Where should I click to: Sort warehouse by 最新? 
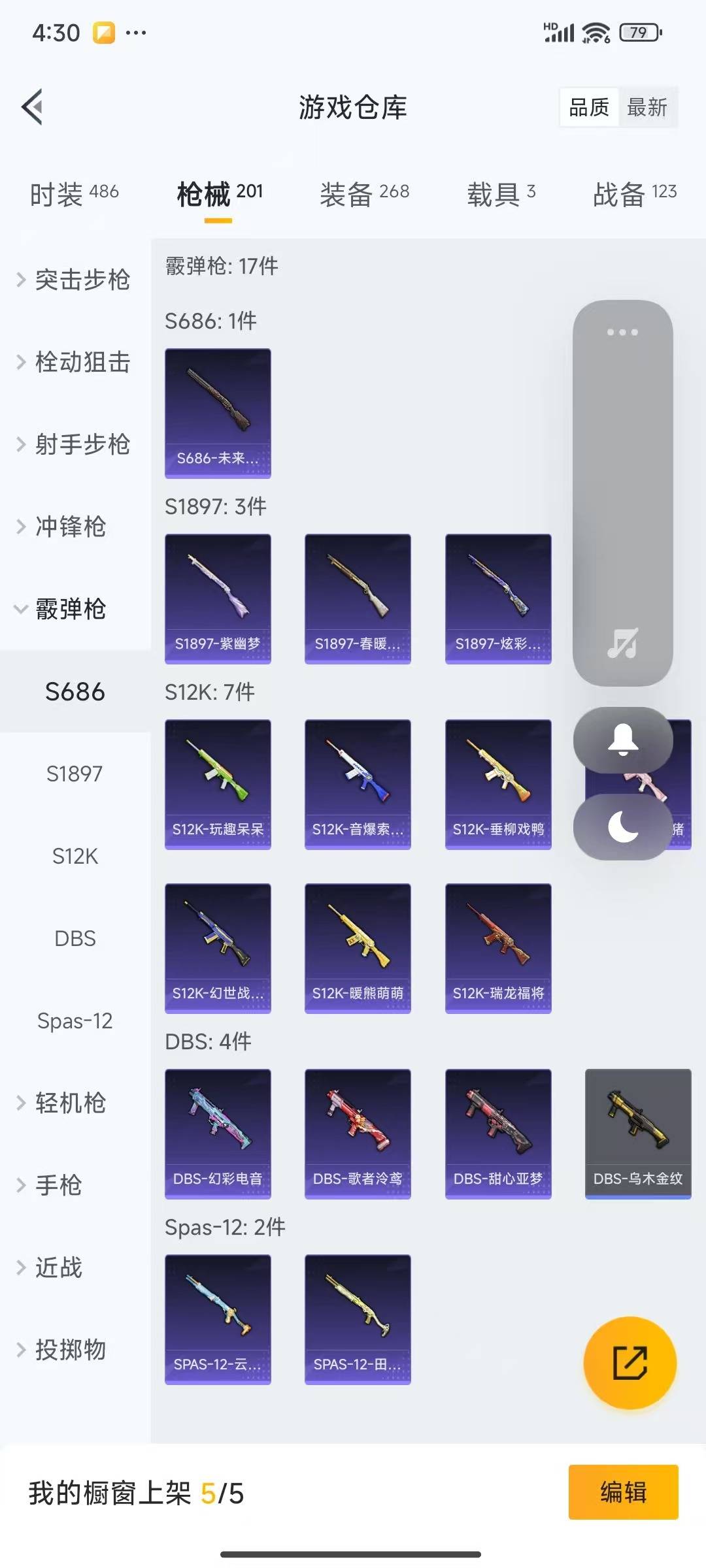(647, 107)
